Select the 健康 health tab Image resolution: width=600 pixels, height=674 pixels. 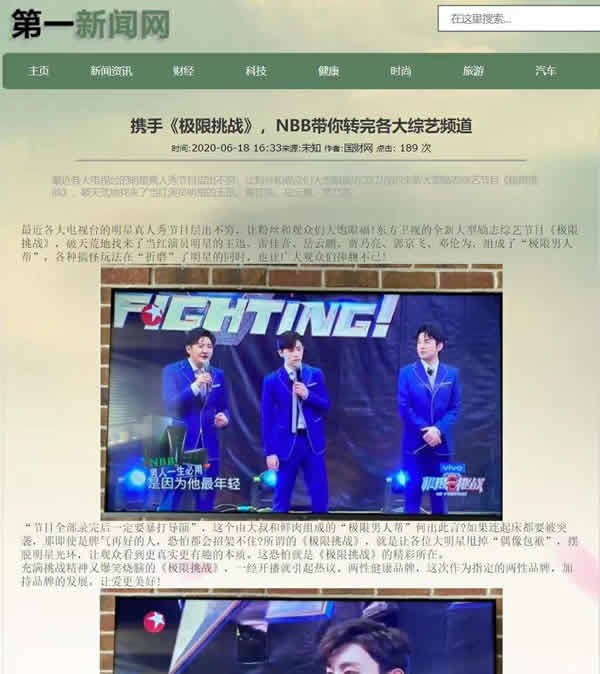coord(328,71)
